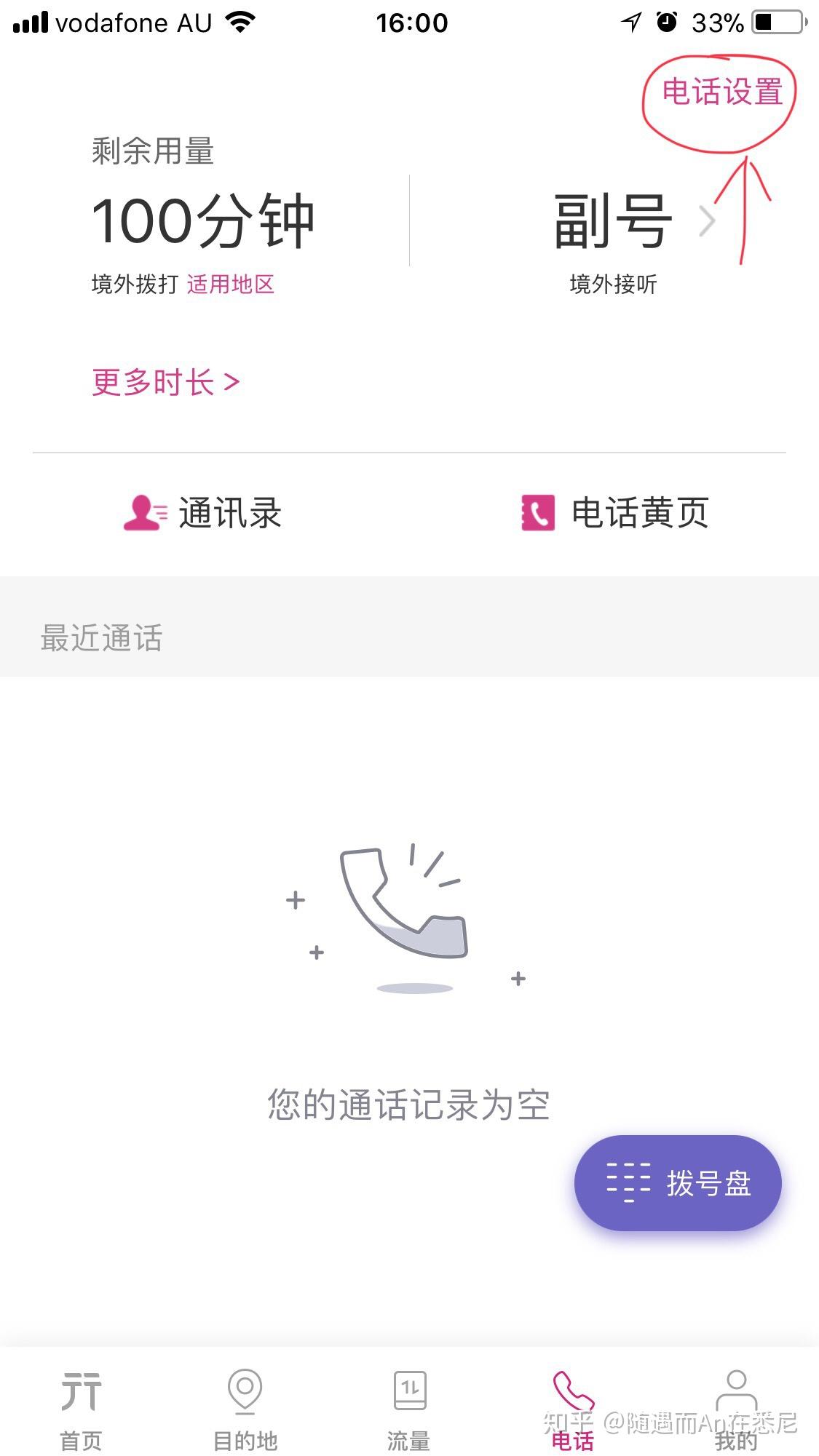The width and height of the screenshot is (819, 1456).
Task: Open 通讯录 contacts
Action: pos(203,513)
